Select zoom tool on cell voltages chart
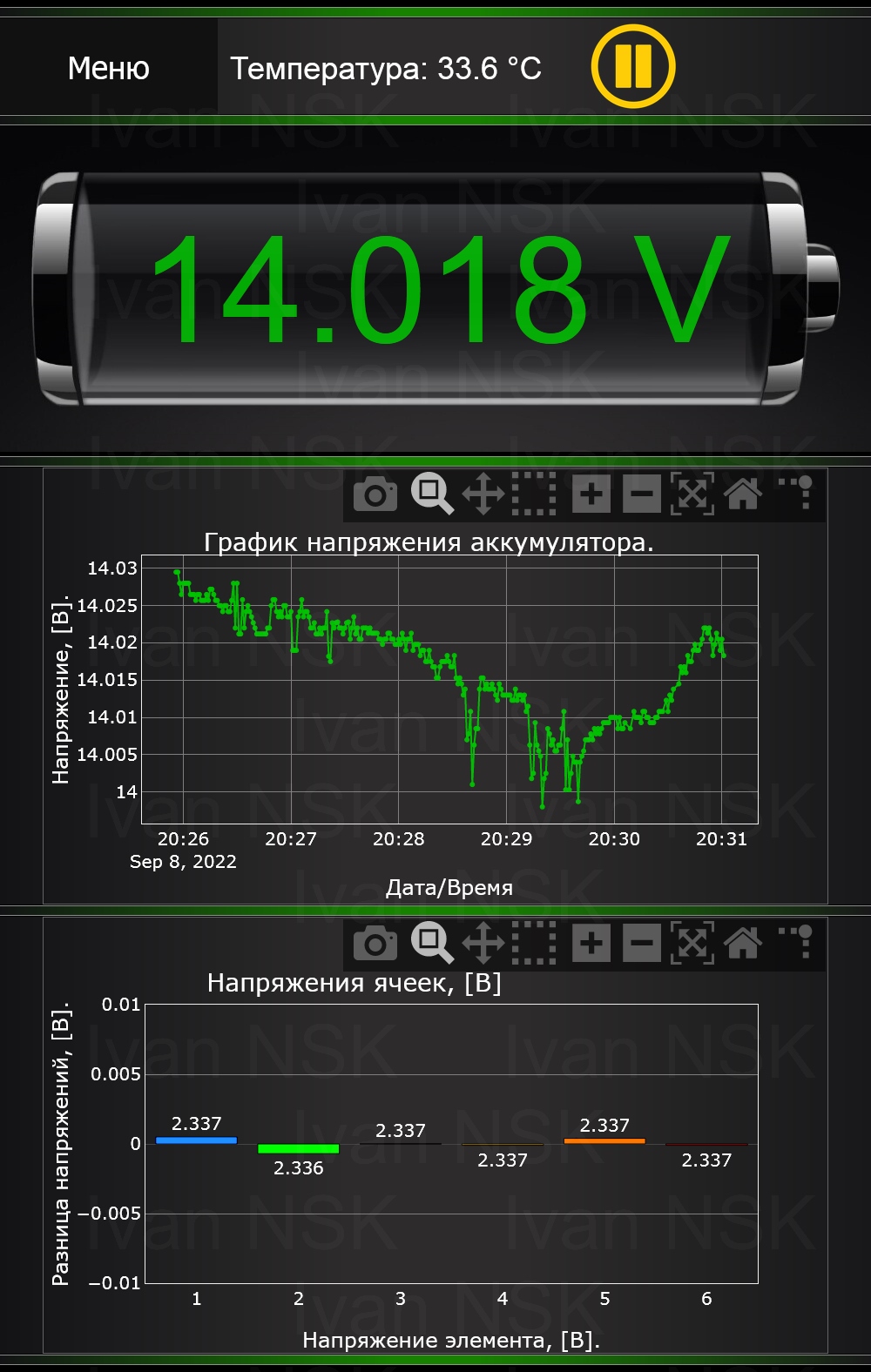Viewport: 871px width, 1372px height. [431, 943]
